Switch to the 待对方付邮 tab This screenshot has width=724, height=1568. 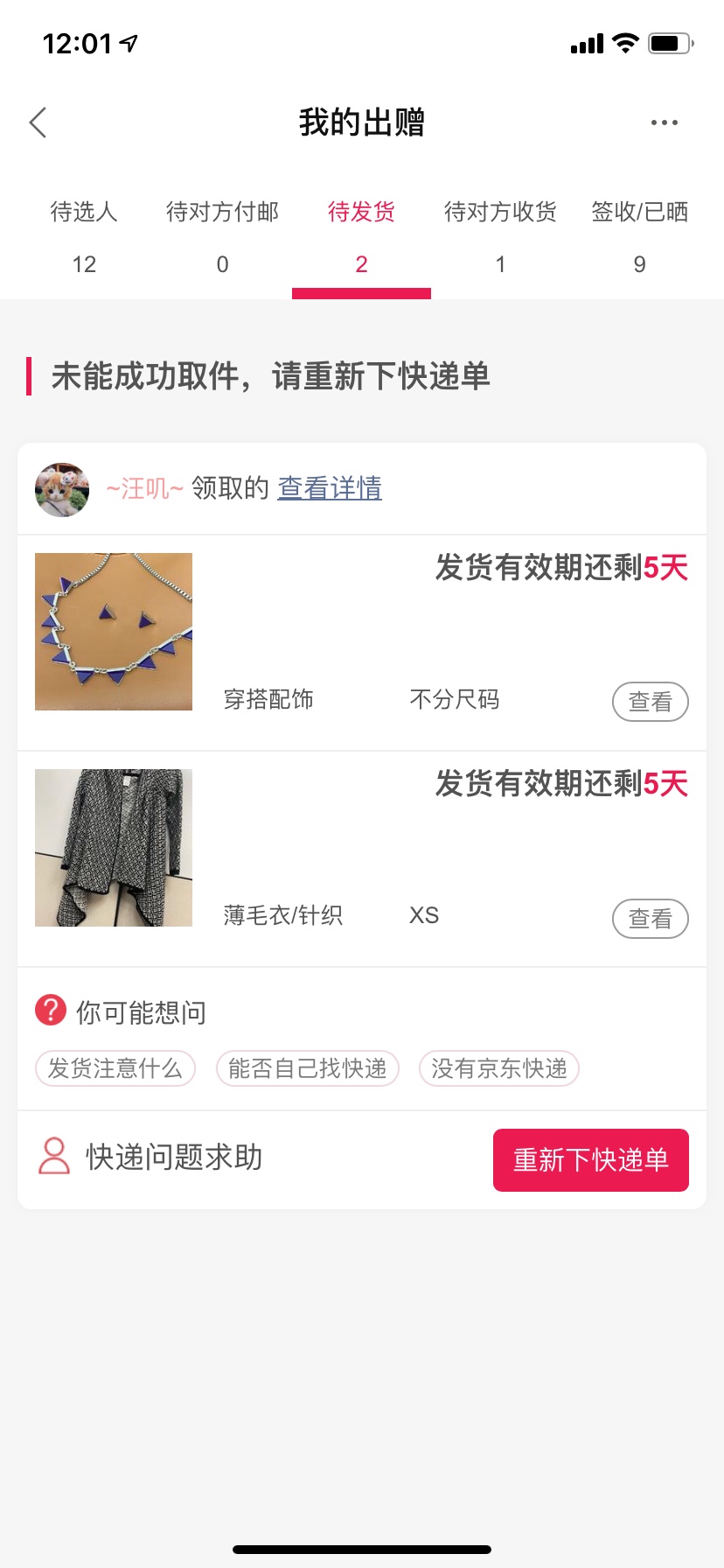point(222,236)
